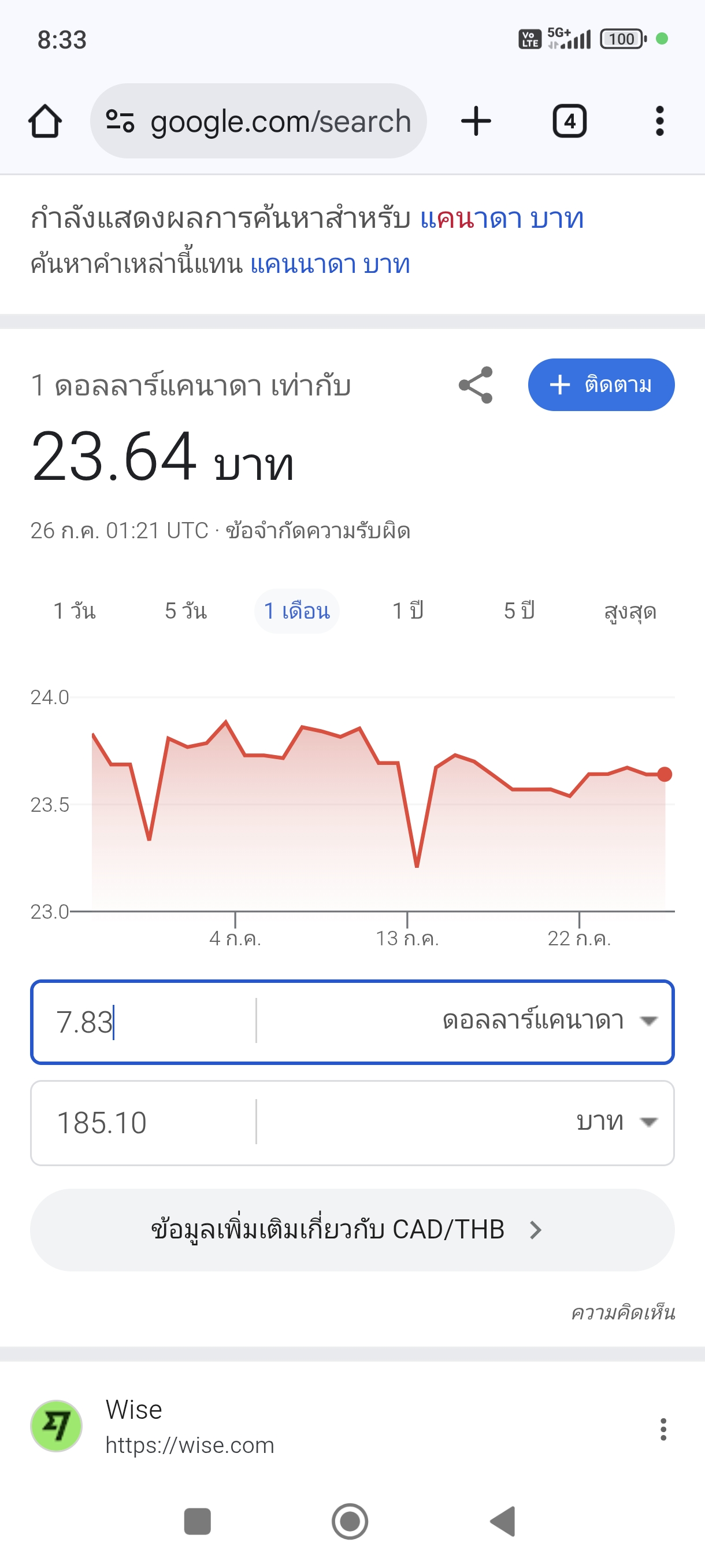705x1568 pixels.
Task: Open options menu for Wise result
Action: (x=663, y=1429)
